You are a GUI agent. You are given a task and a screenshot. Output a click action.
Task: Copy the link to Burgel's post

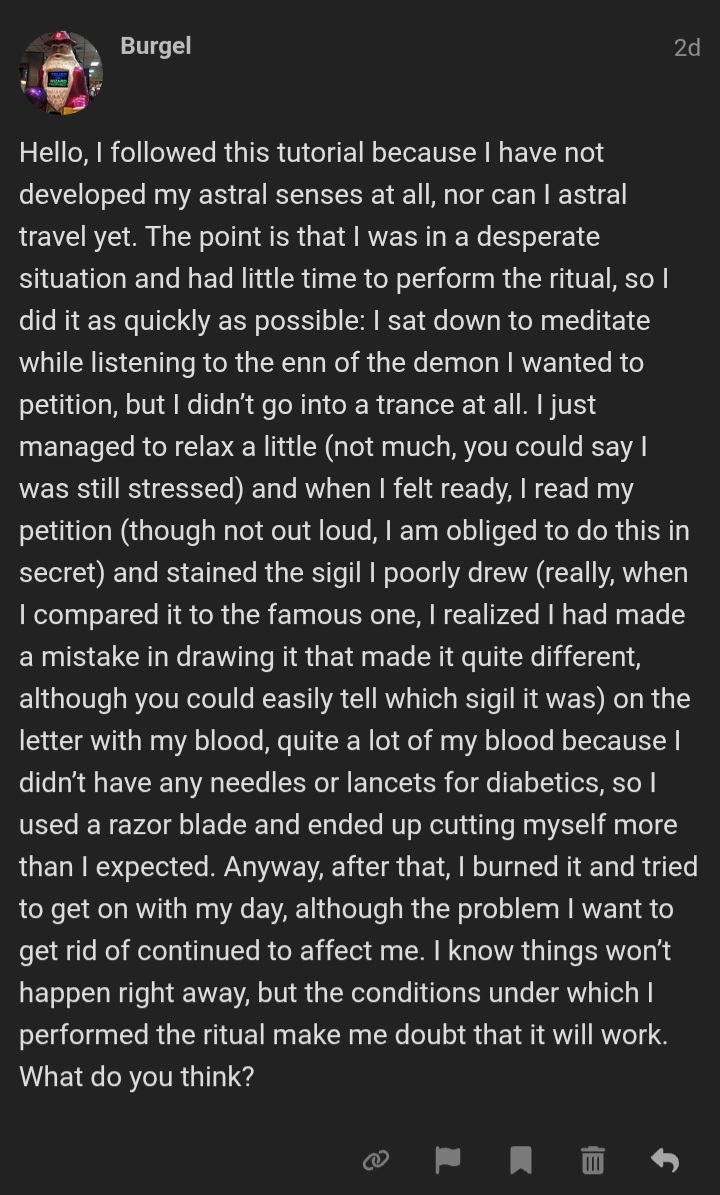pyautogui.click(x=376, y=1160)
